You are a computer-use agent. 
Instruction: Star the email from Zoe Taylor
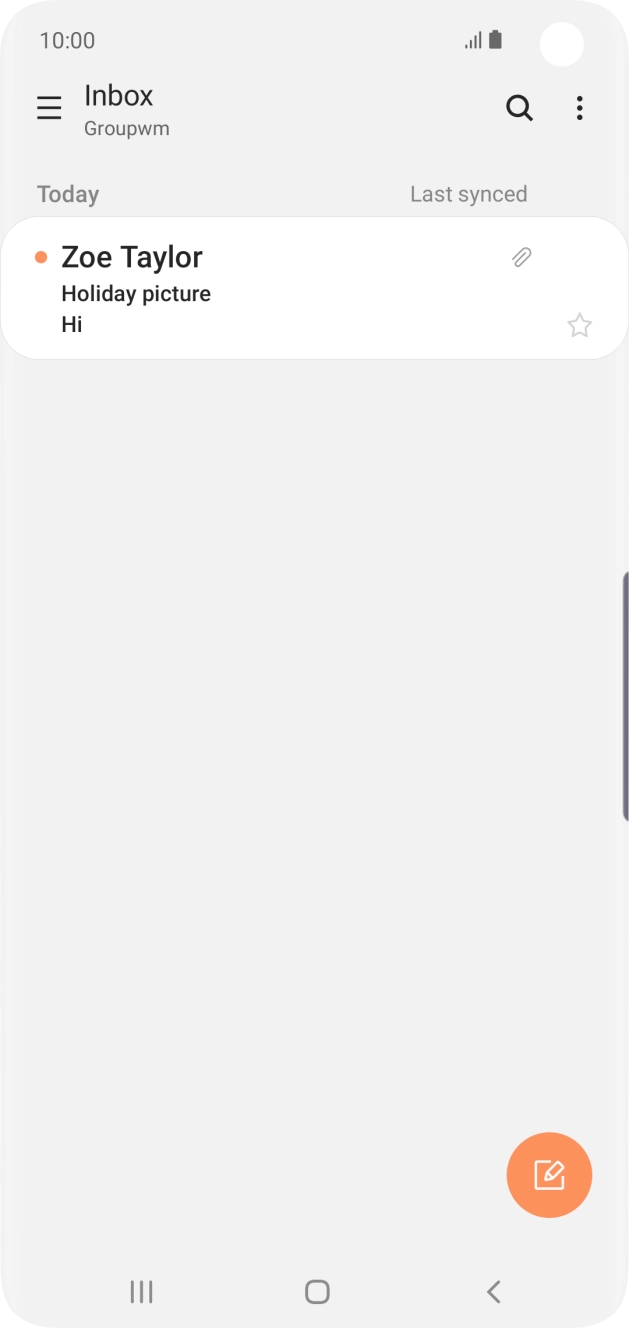579,325
